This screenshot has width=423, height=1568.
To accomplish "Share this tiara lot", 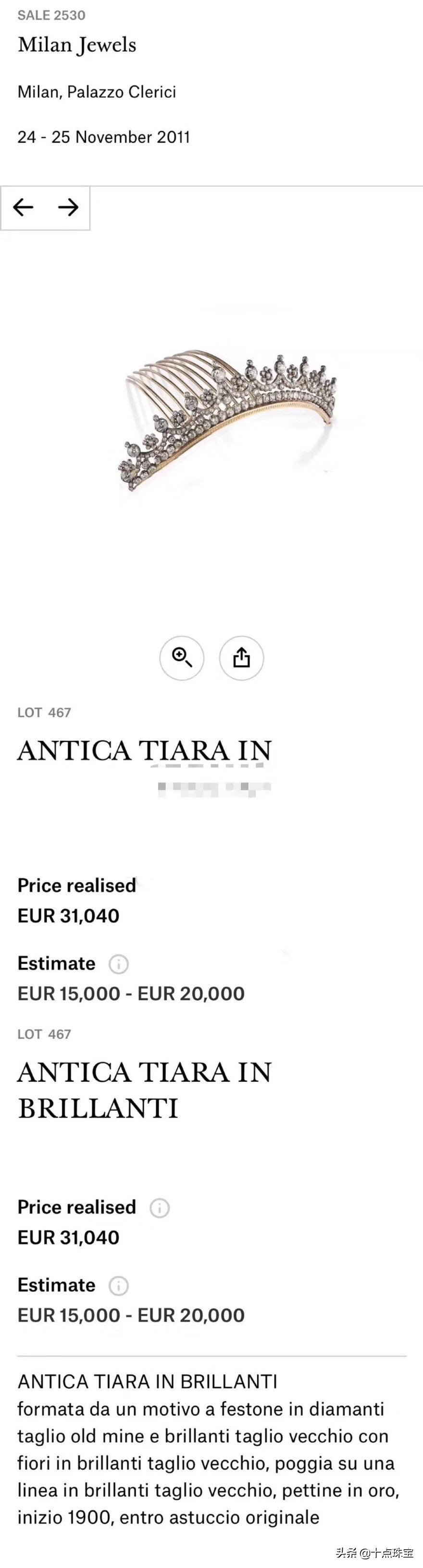I will pyautogui.click(x=242, y=657).
